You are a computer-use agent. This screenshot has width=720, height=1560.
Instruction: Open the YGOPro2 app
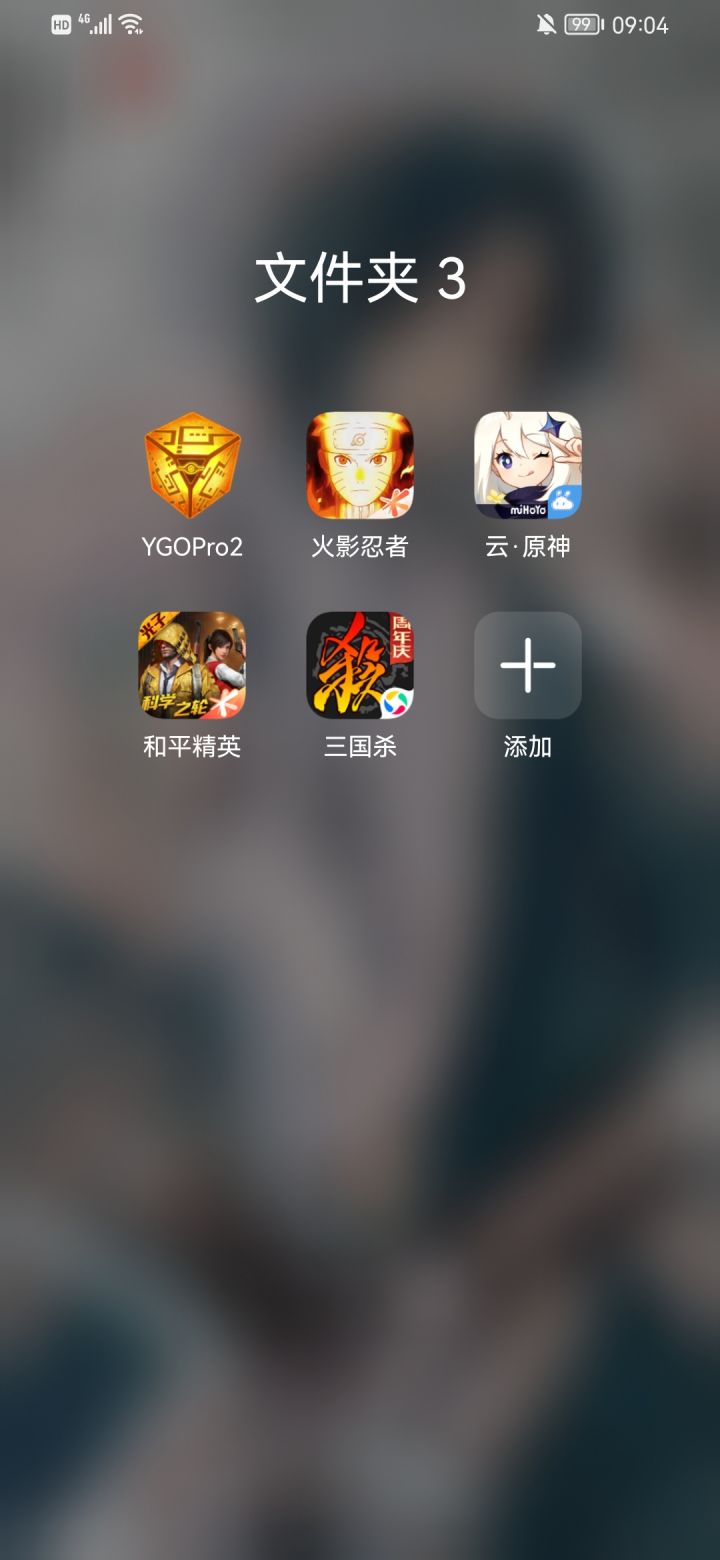[192, 465]
